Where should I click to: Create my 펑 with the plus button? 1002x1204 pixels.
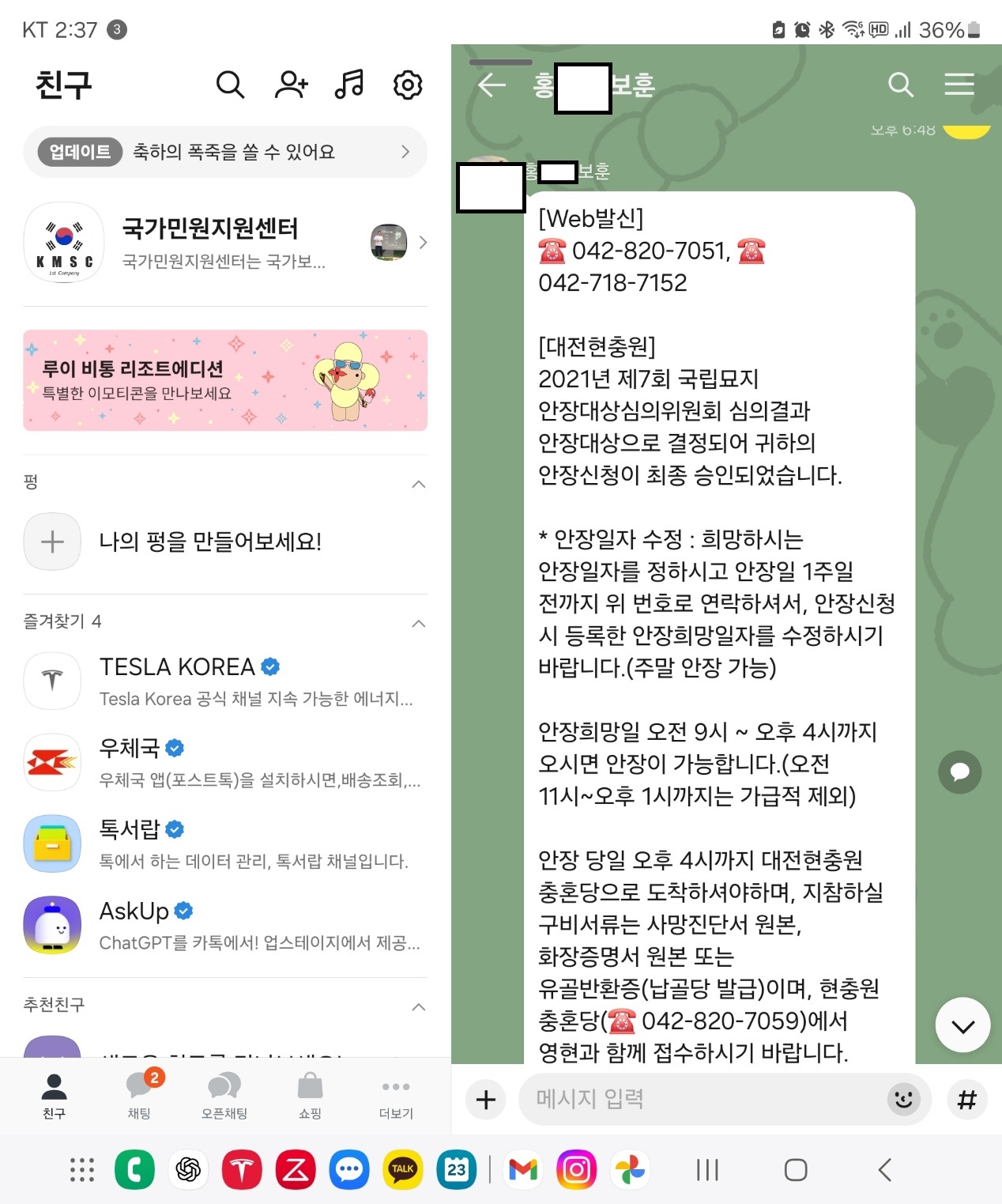[52, 542]
